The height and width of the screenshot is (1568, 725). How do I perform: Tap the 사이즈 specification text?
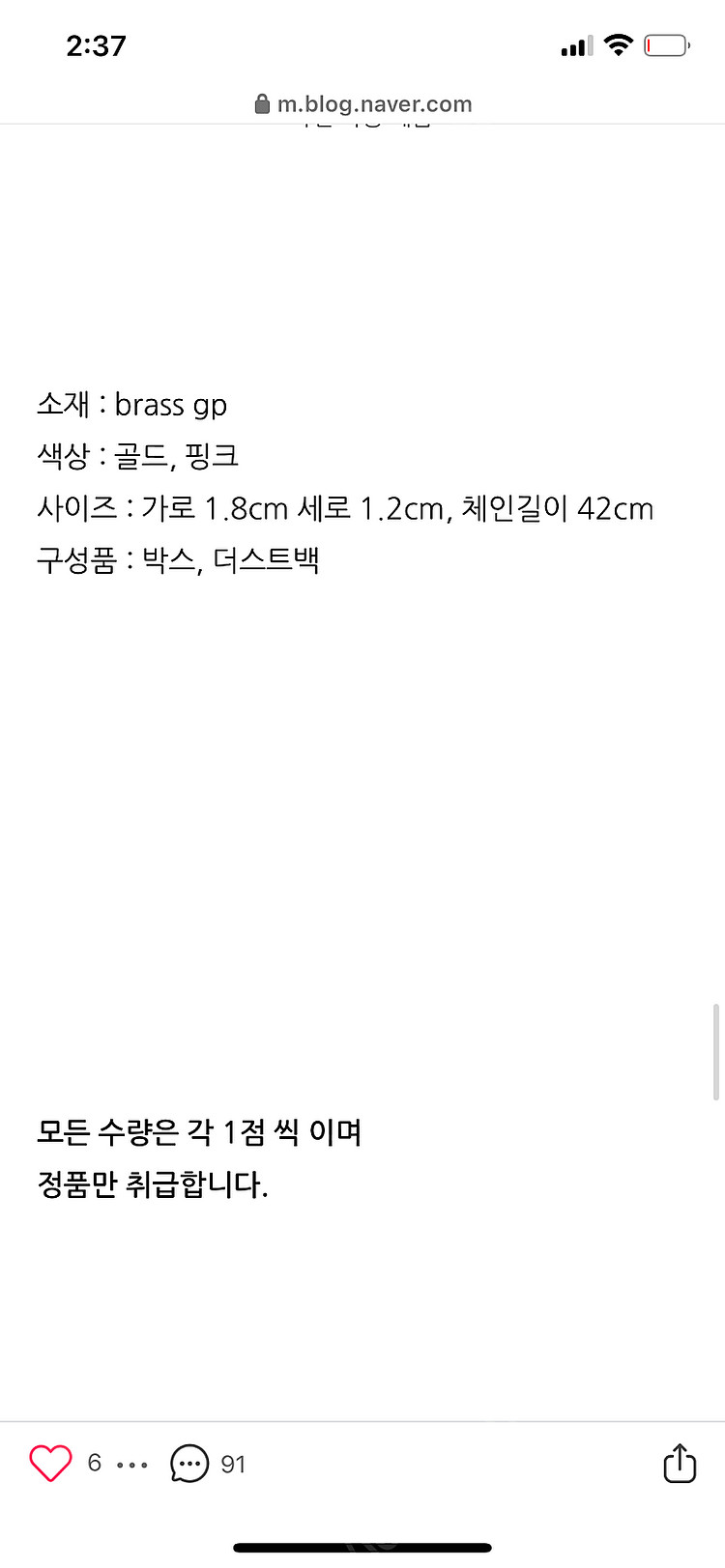346,508
